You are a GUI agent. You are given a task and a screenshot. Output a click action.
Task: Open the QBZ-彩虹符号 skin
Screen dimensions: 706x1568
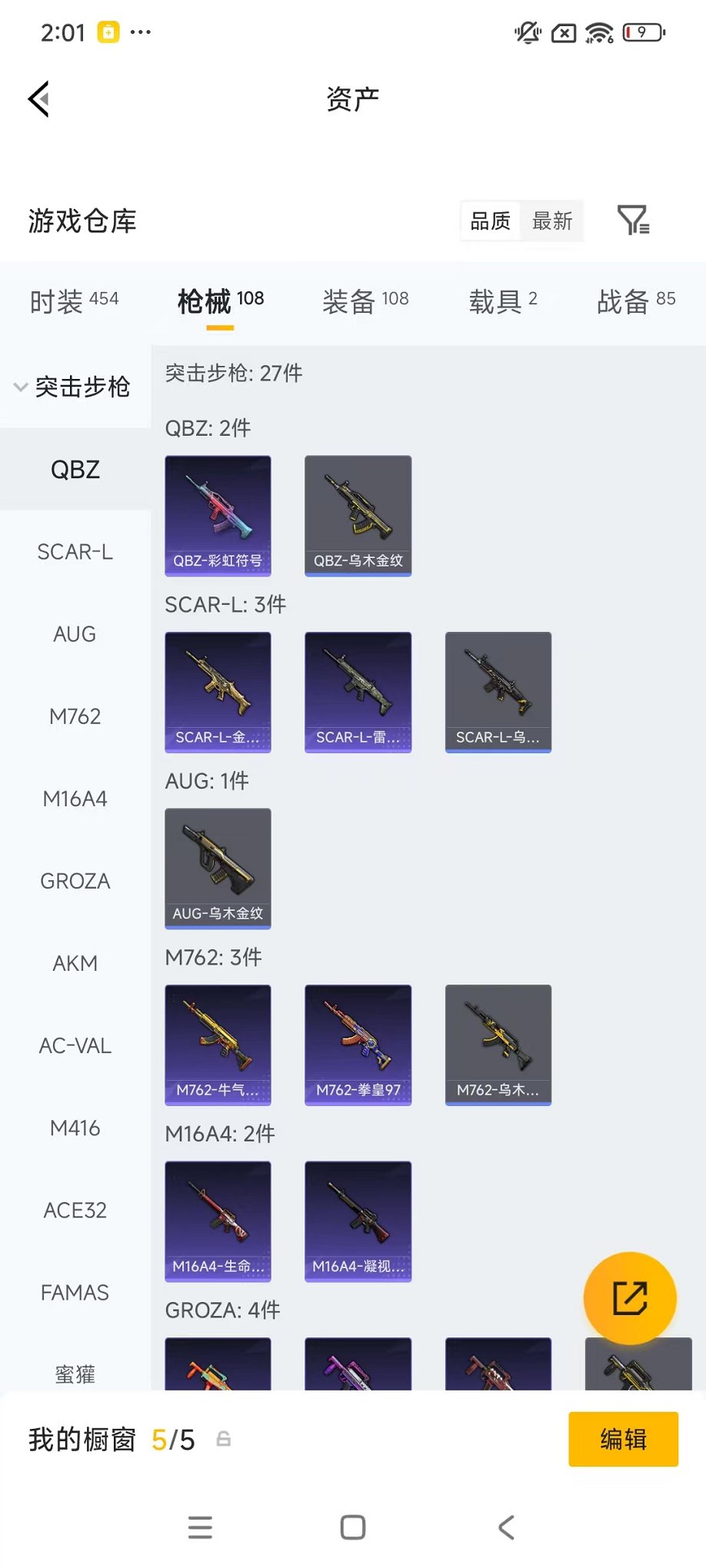(x=218, y=515)
